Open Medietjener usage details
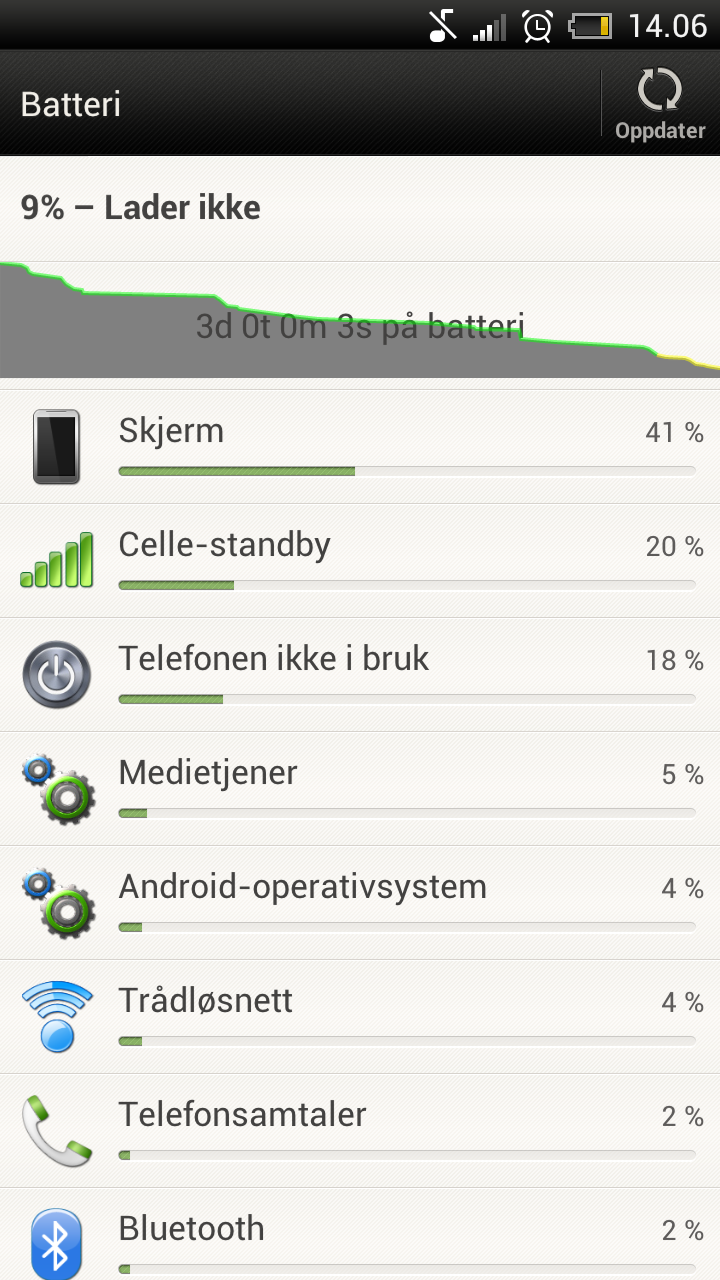Viewport: 720px width, 1280px height. click(x=360, y=789)
